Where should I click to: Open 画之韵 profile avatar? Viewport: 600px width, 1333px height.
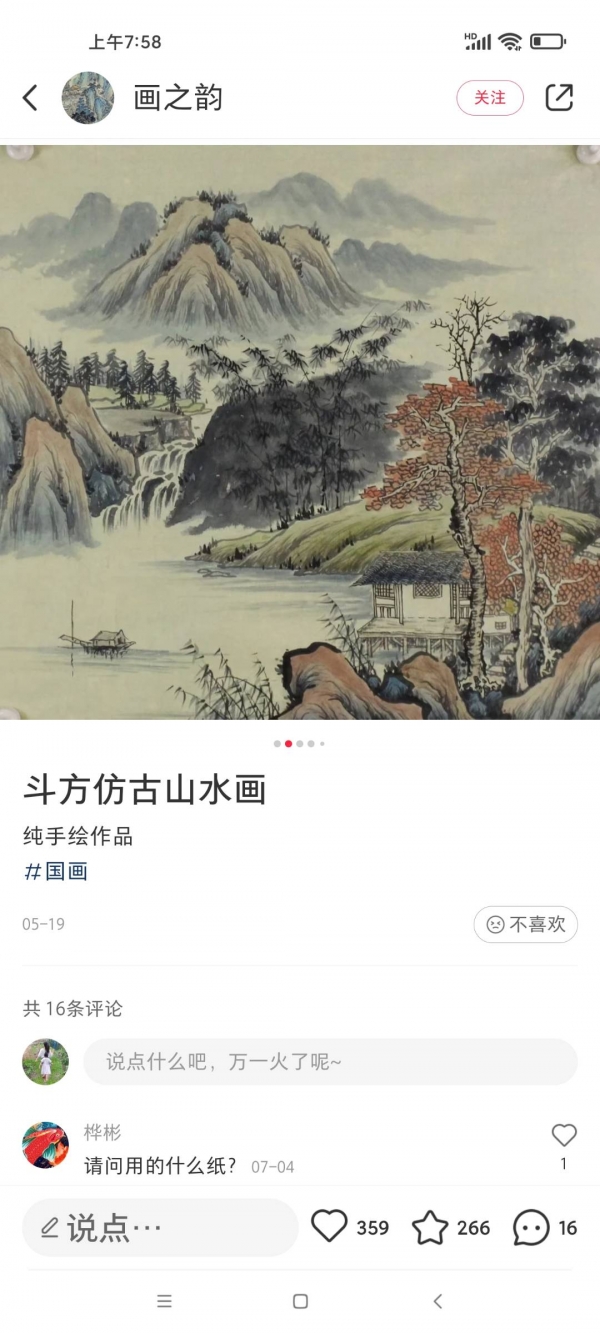click(x=88, y=98)
